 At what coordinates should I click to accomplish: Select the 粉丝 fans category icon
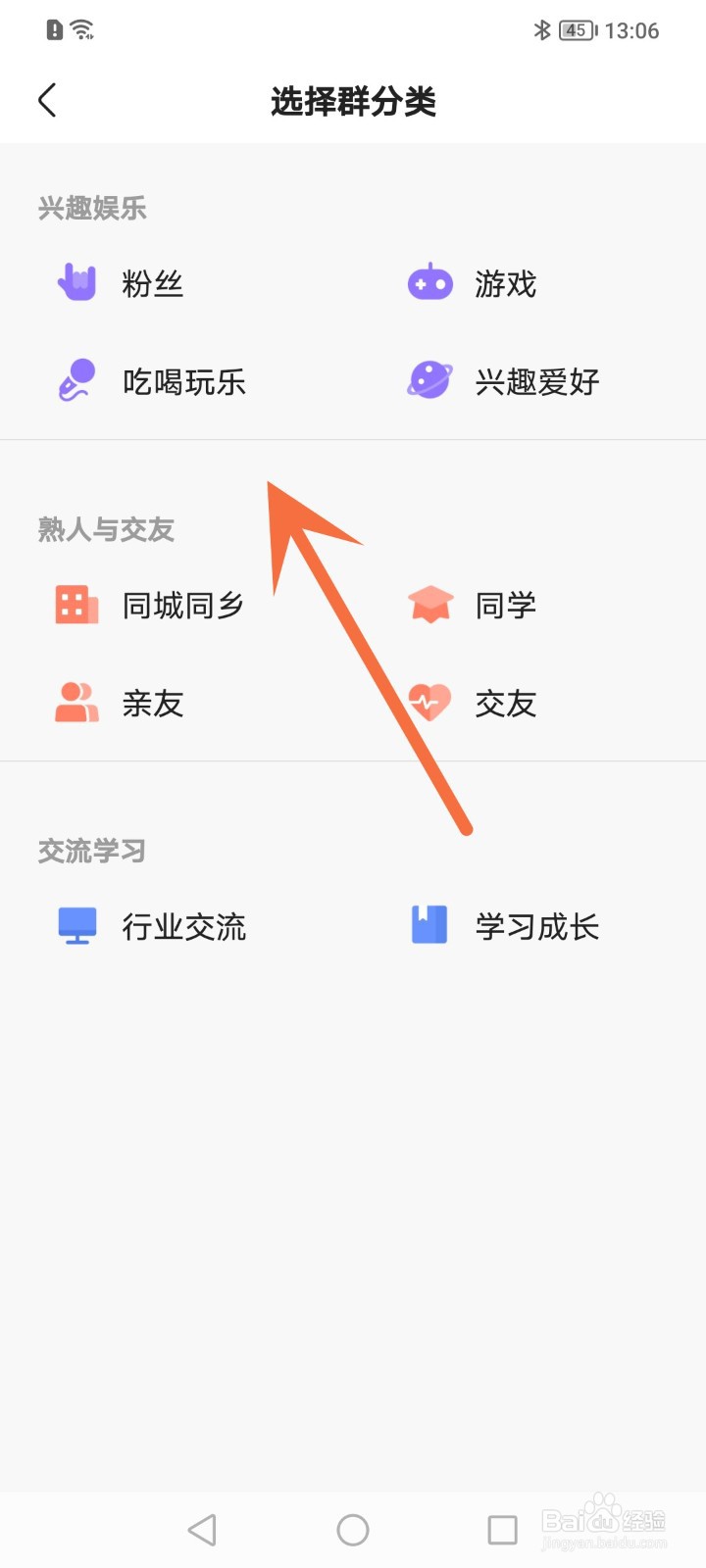point(77,282)
